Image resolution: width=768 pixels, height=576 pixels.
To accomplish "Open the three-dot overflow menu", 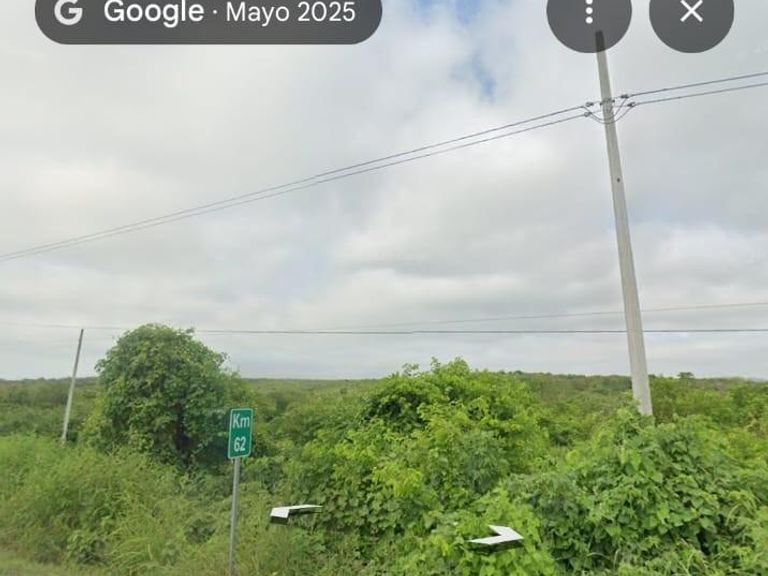I will click(588, 12).
